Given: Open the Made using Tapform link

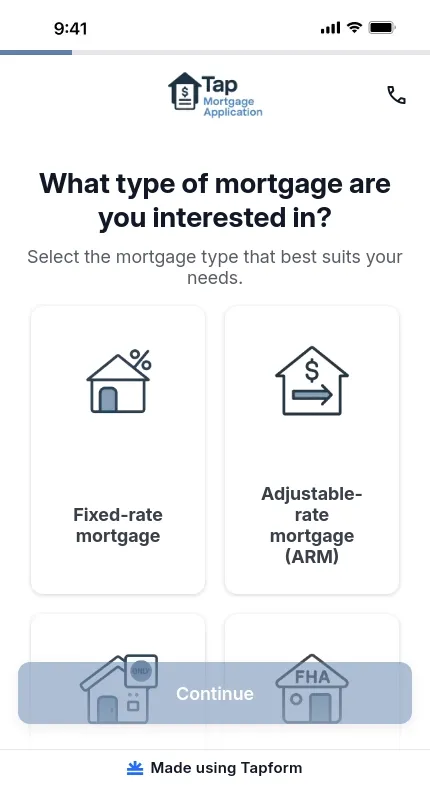Looking at the screenshot, I should (x=215, y=768).
